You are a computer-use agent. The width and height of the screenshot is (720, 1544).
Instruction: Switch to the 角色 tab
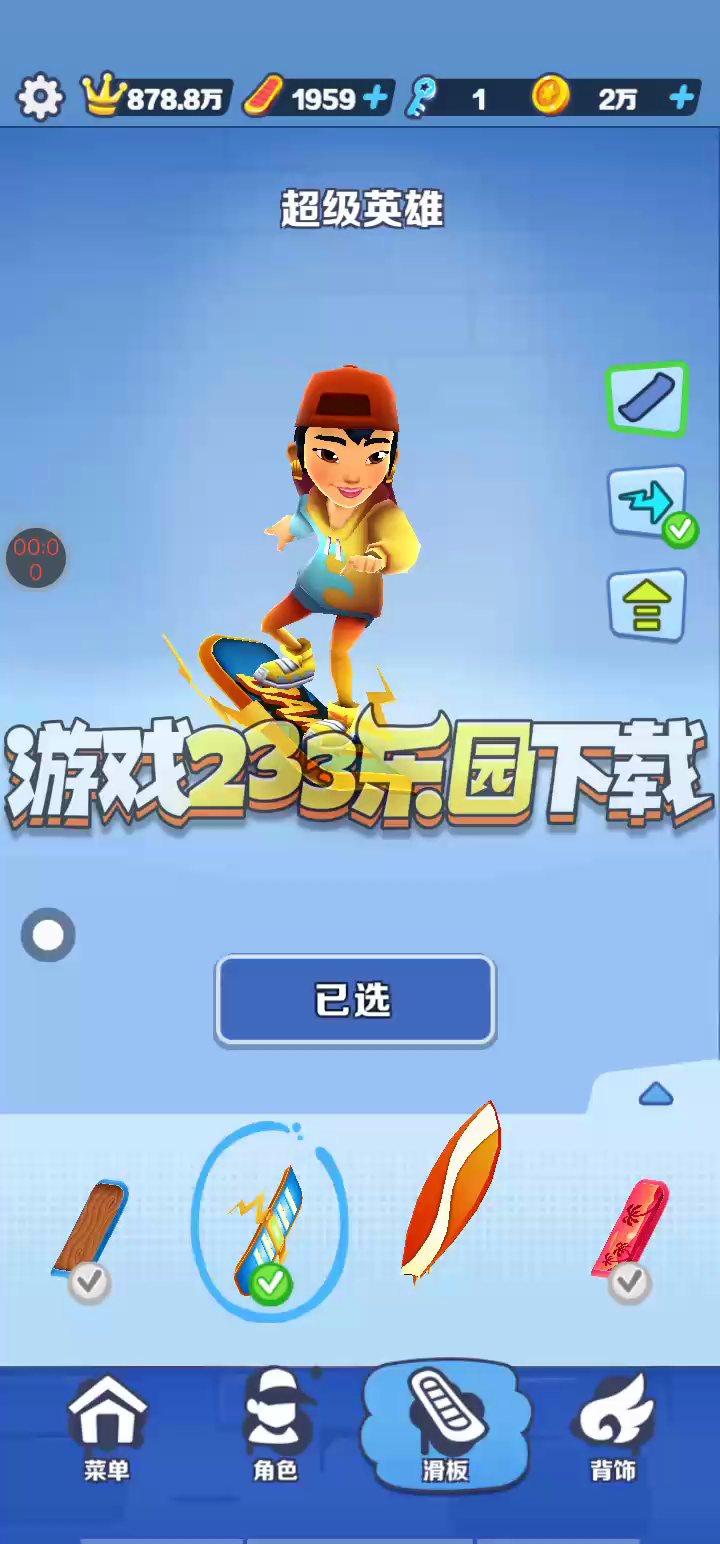[275, 1428]
